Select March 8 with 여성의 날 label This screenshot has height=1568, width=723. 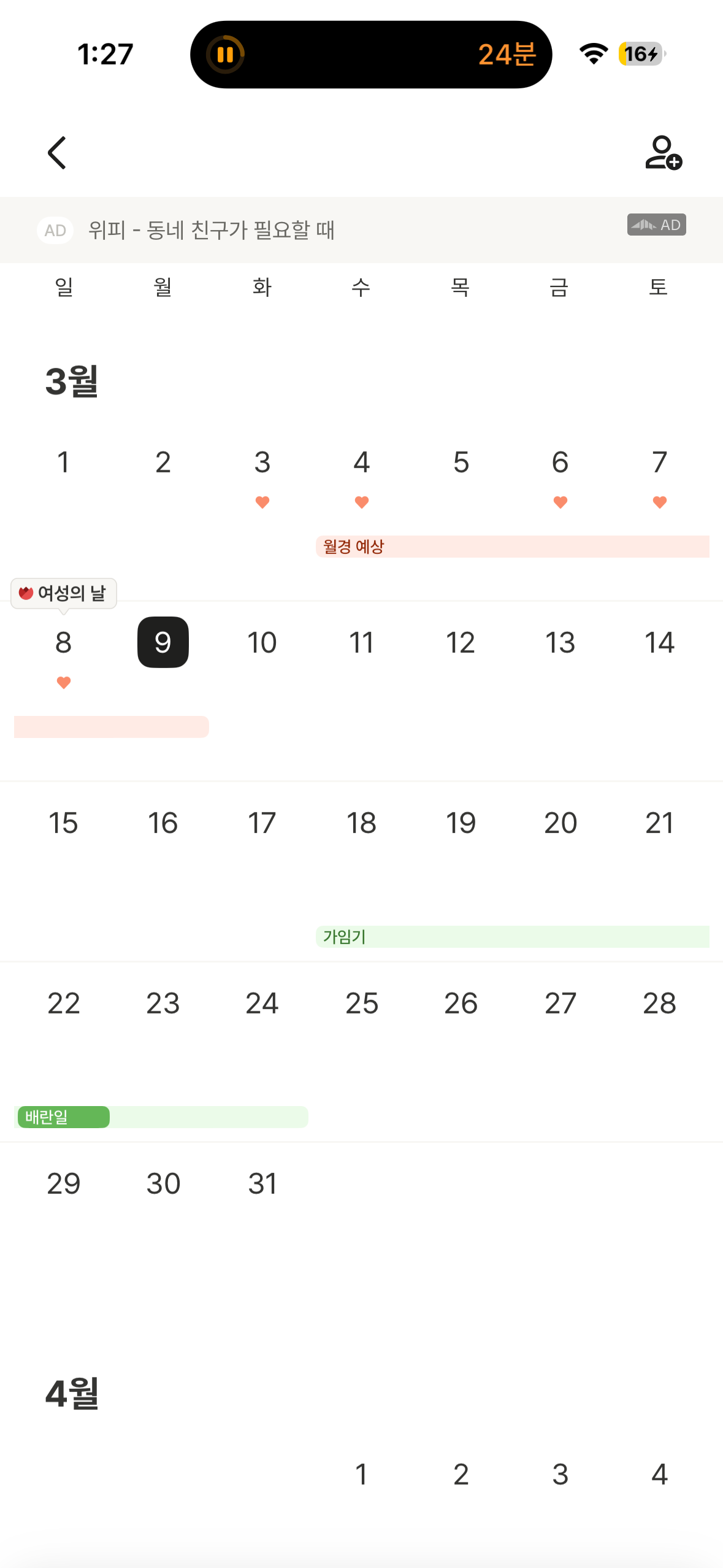pyautogui.click(x=63, y=642)
